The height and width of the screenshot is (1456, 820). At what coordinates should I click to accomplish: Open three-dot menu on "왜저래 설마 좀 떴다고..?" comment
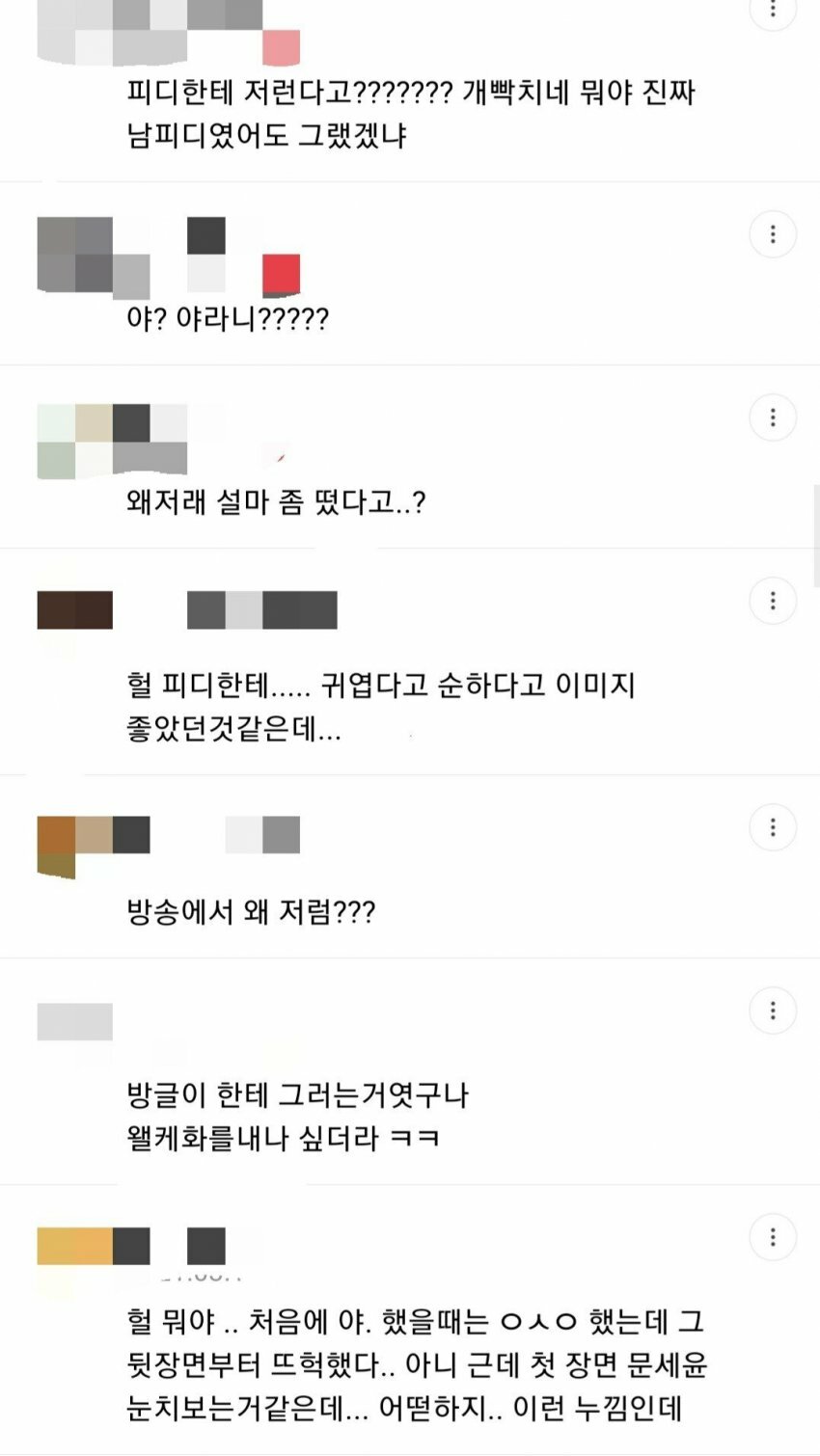click(x=773, y=418)
